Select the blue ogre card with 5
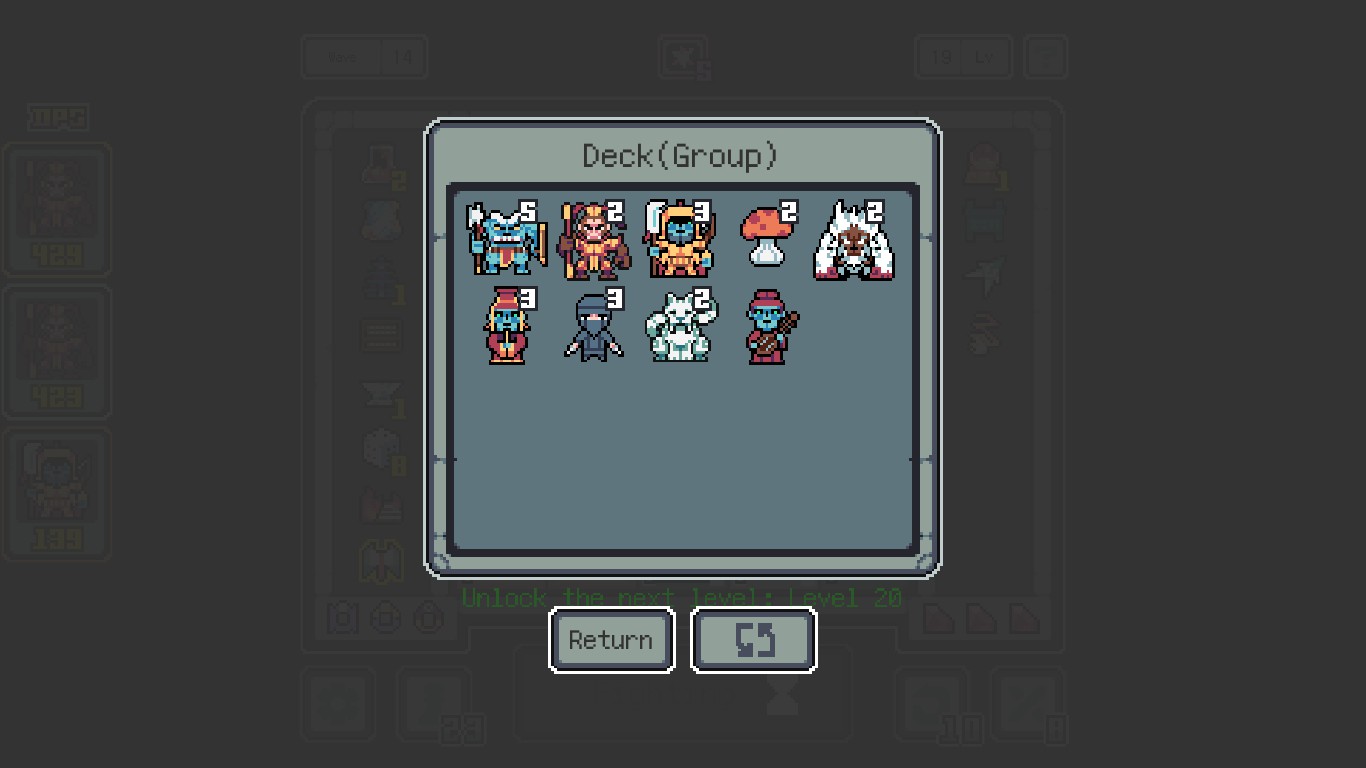This screenshot has width=1366, height=768. point(506,240)
